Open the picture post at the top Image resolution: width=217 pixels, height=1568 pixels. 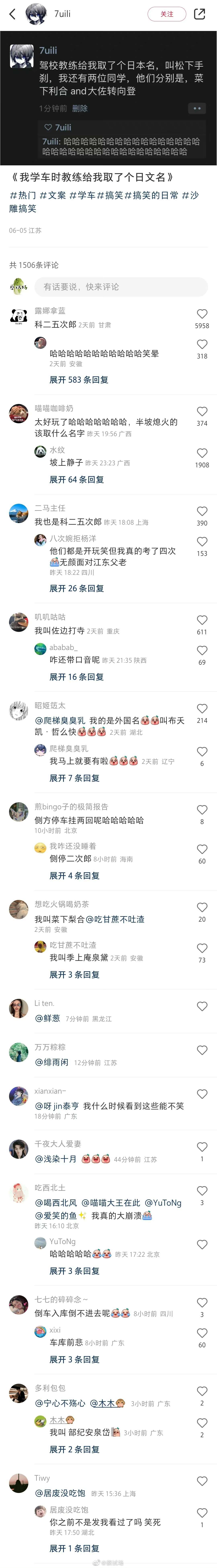click(x=108, y=97)
